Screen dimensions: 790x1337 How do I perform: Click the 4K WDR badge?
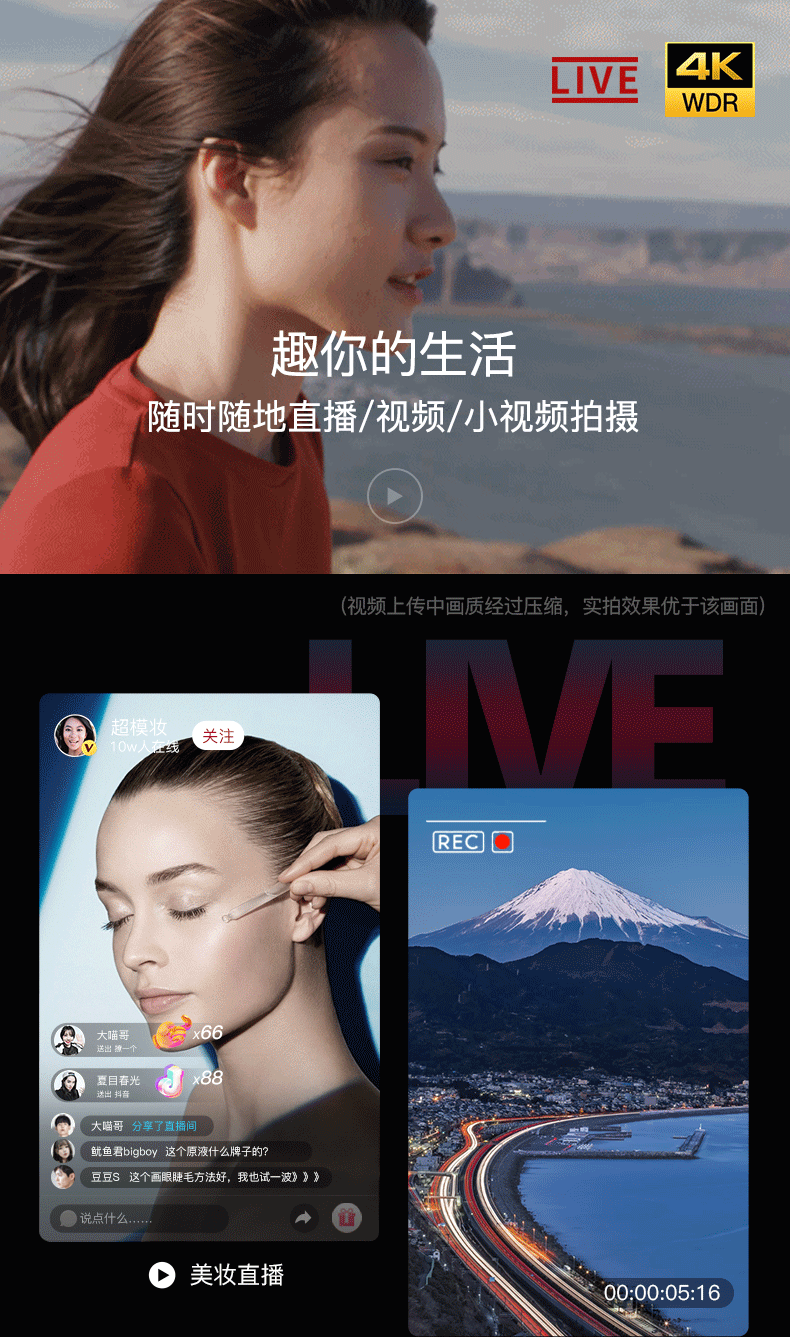710,80
